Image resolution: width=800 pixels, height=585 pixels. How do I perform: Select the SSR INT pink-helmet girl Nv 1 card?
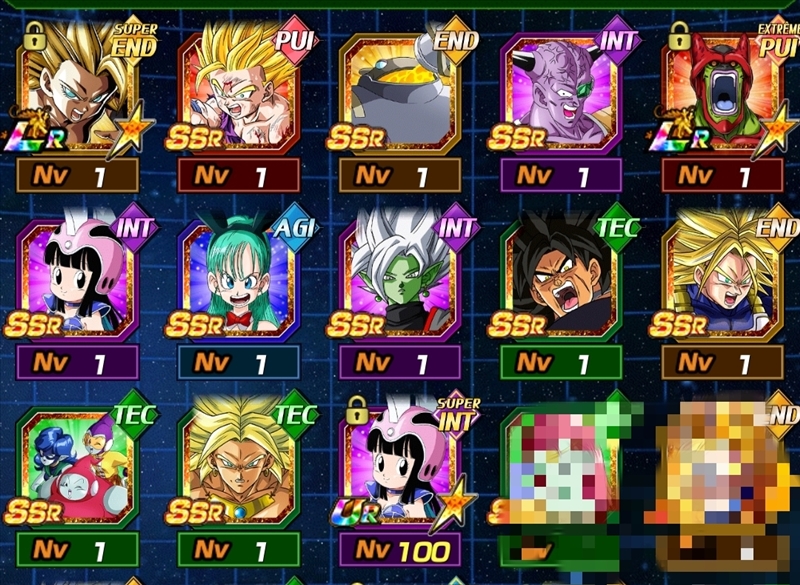coord(78,280)
